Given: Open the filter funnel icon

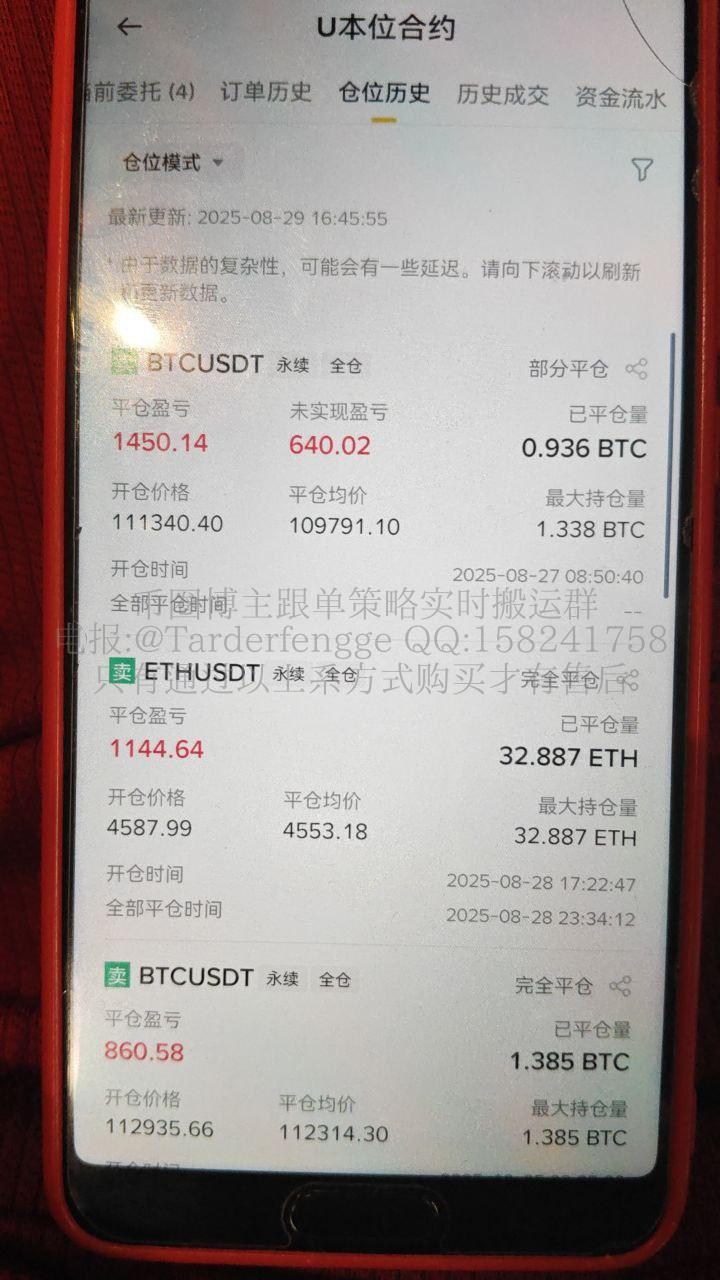Looking at the screenshot, I should (642, 170).
